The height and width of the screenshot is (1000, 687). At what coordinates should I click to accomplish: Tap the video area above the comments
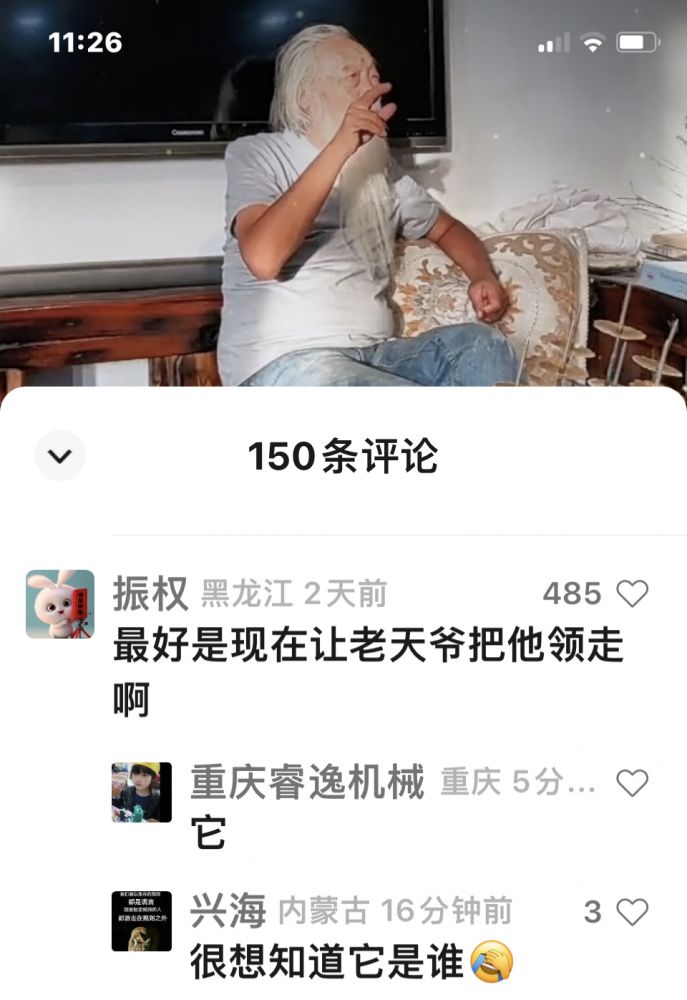(x=343, y=200)
